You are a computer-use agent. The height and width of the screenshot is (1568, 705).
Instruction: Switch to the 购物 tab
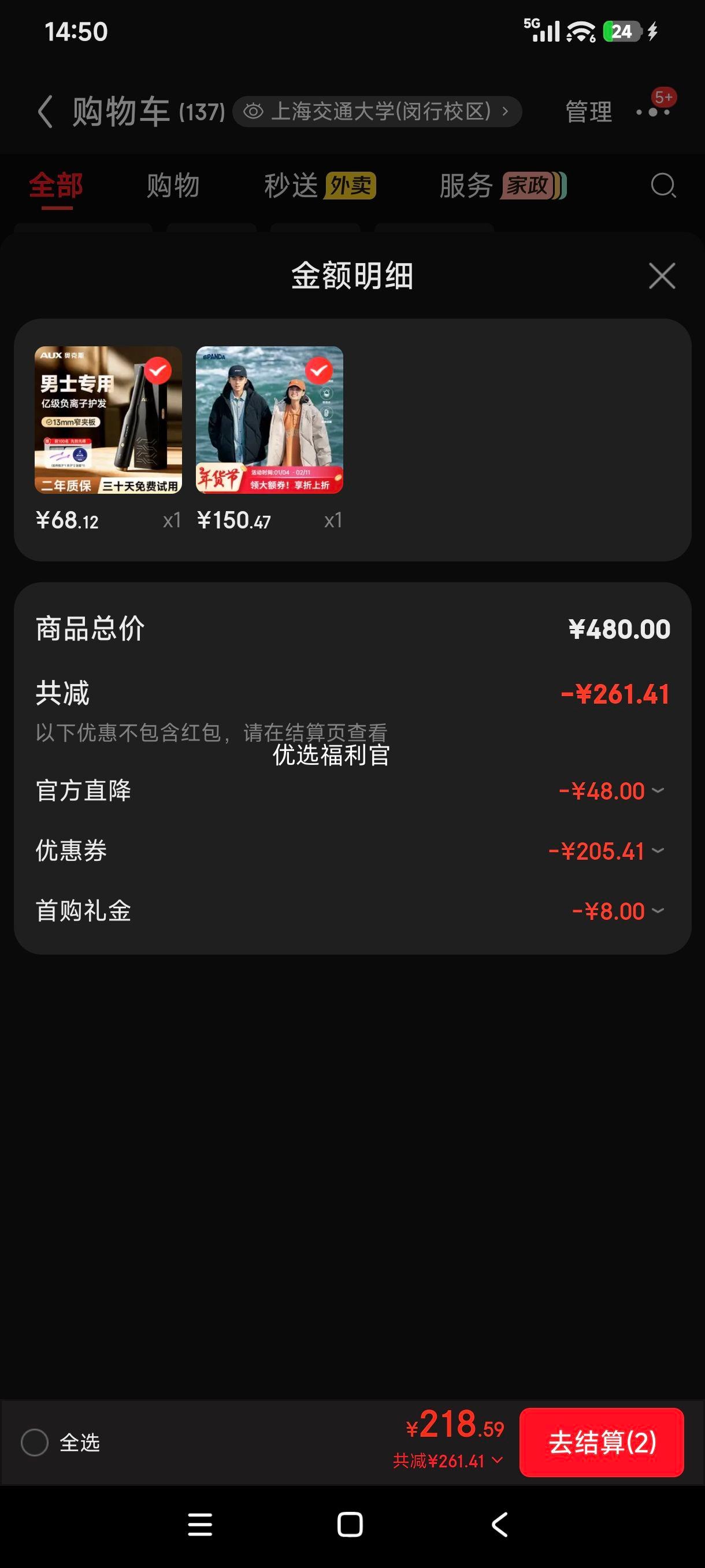click(x=172, y=187)
